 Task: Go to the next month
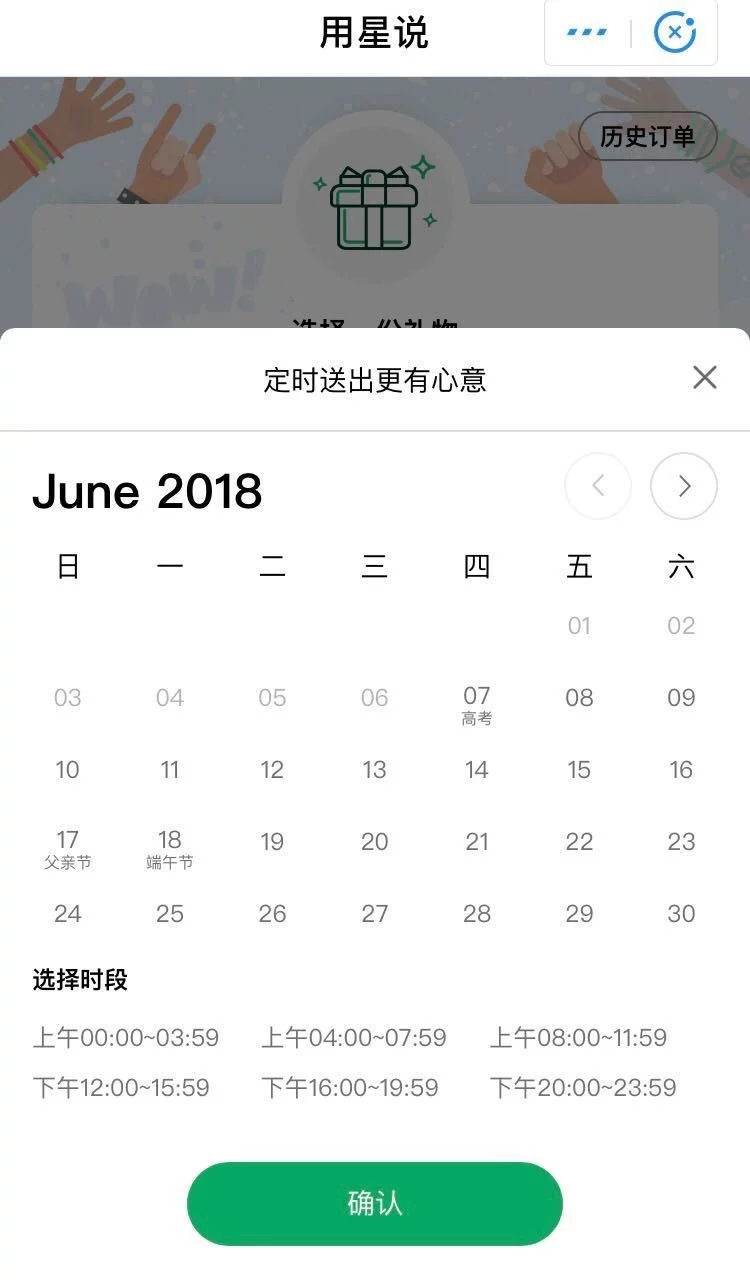(684, 486)
